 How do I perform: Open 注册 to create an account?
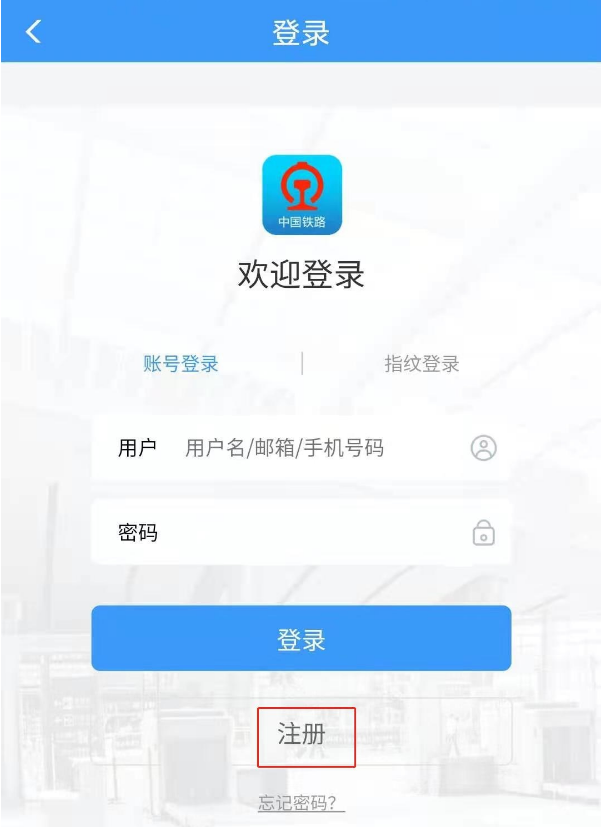tap(302, 734)
